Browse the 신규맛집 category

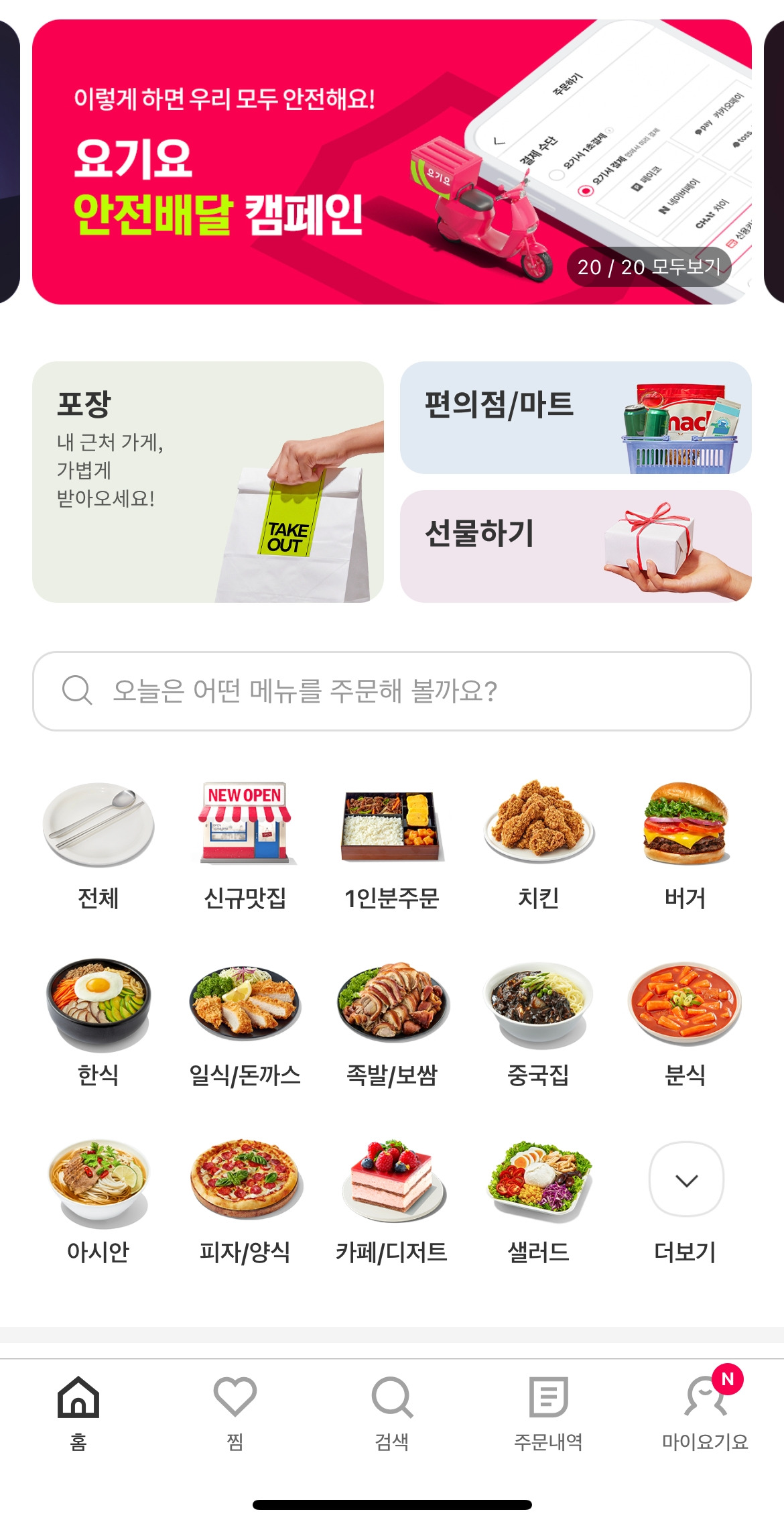coord(245,845)
